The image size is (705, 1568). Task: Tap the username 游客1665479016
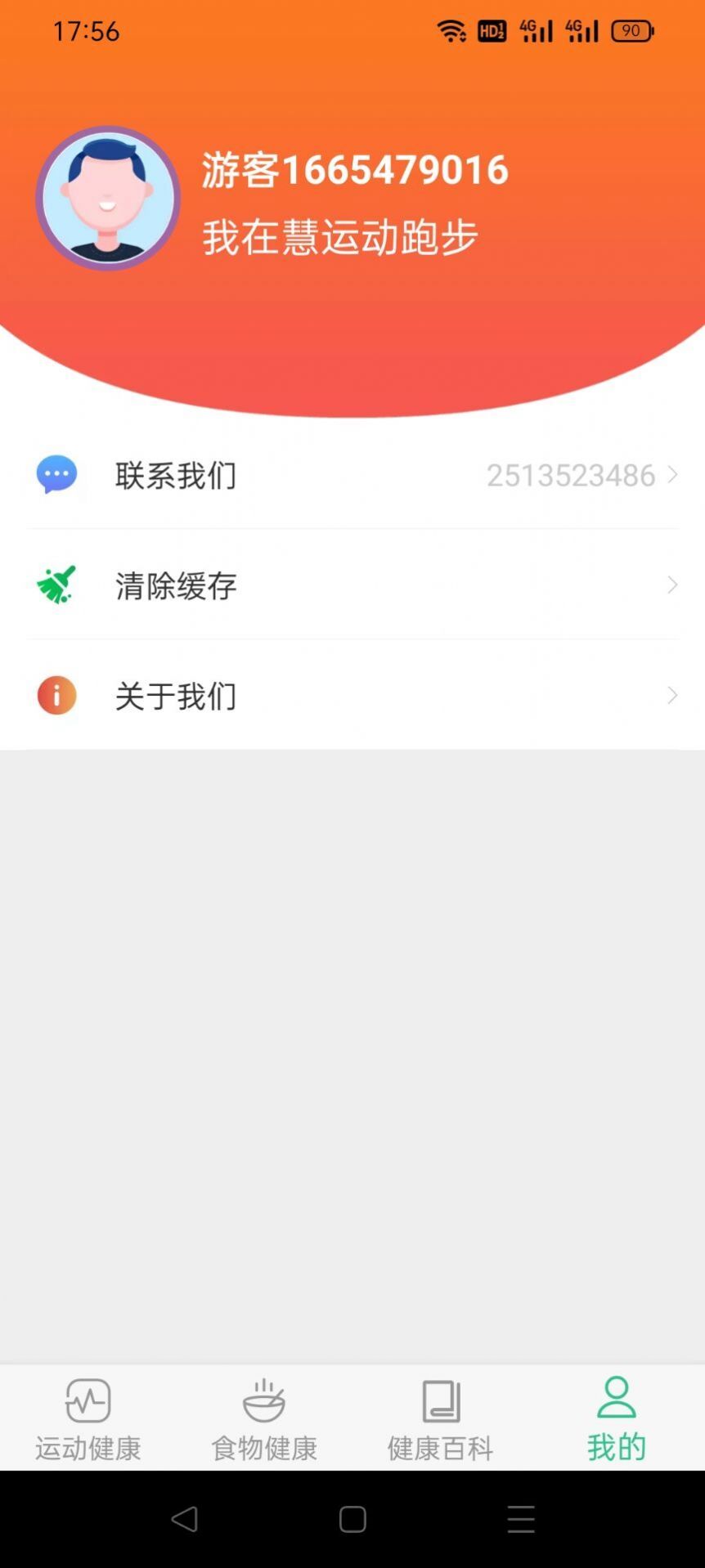click(x=354, y=168)
